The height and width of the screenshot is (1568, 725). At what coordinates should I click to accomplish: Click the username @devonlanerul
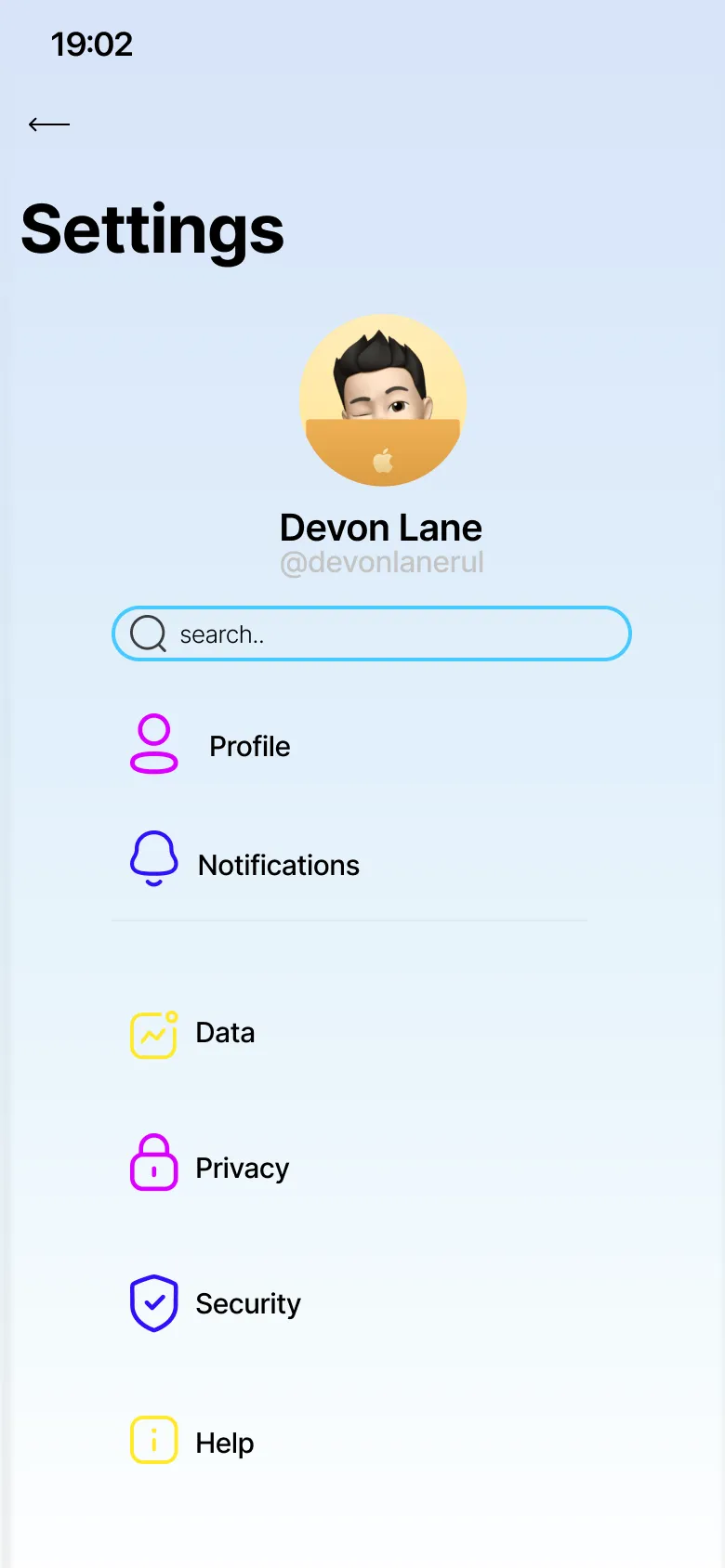click(x=382, y=562)
